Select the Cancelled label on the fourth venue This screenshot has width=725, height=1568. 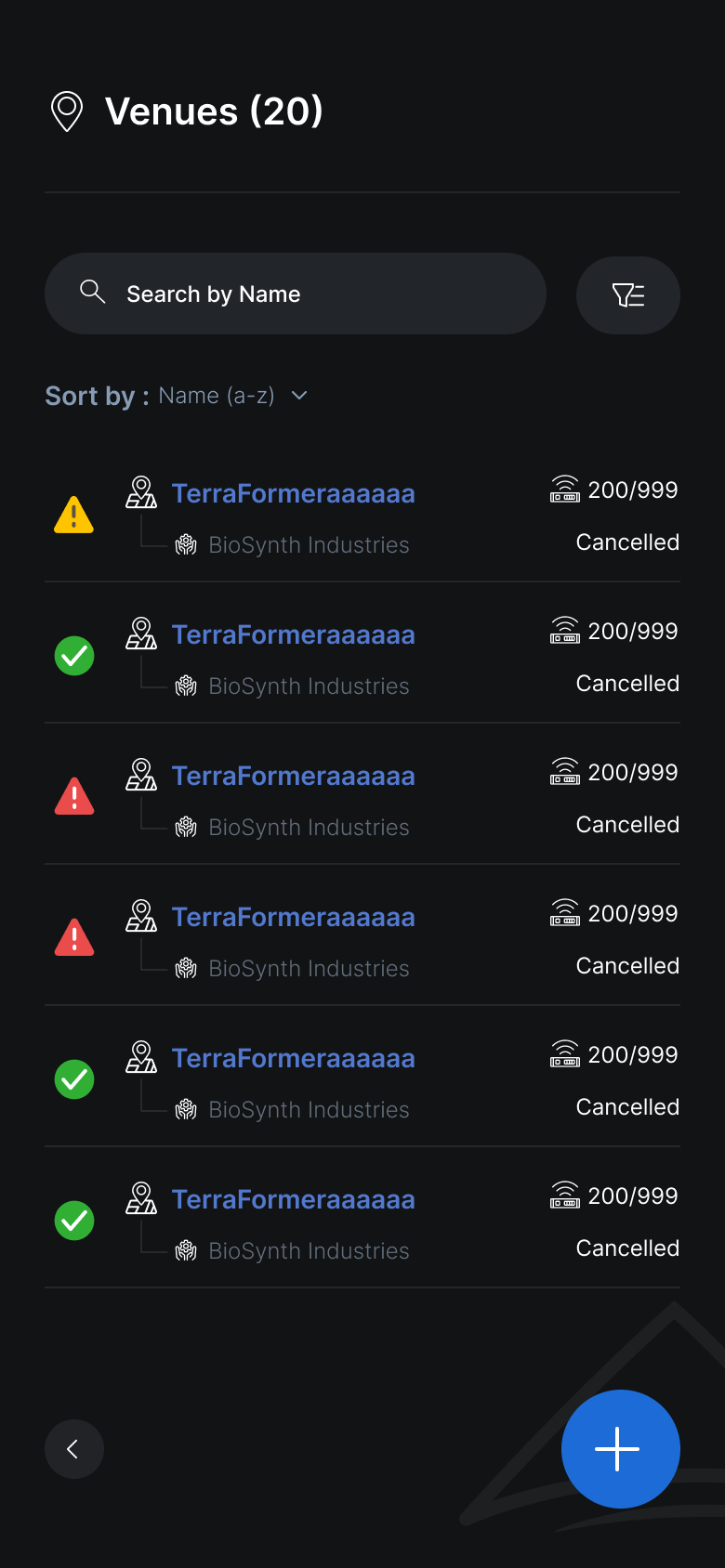click(x=627, y=965)
